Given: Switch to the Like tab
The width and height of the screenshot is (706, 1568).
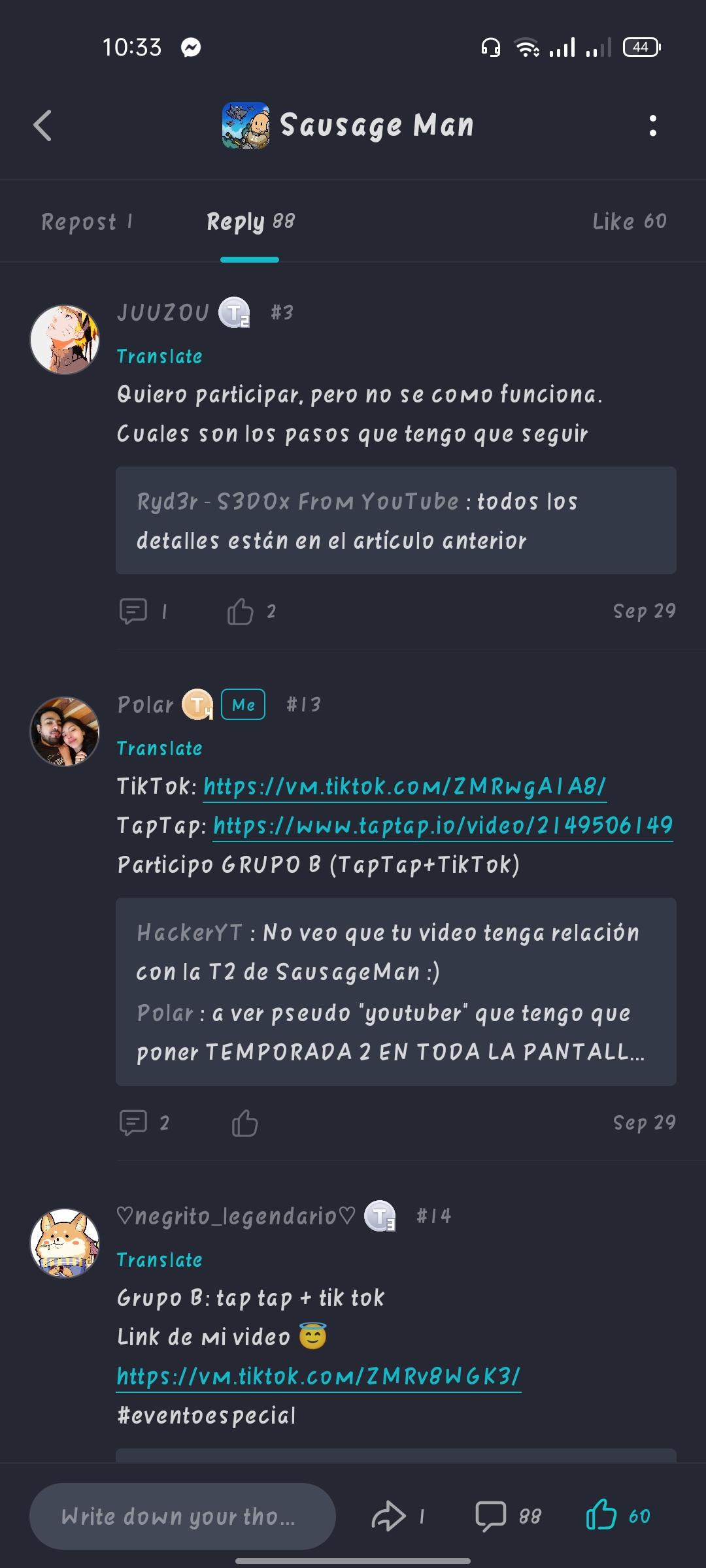Looking at the screenshot, I should (629, 222).
